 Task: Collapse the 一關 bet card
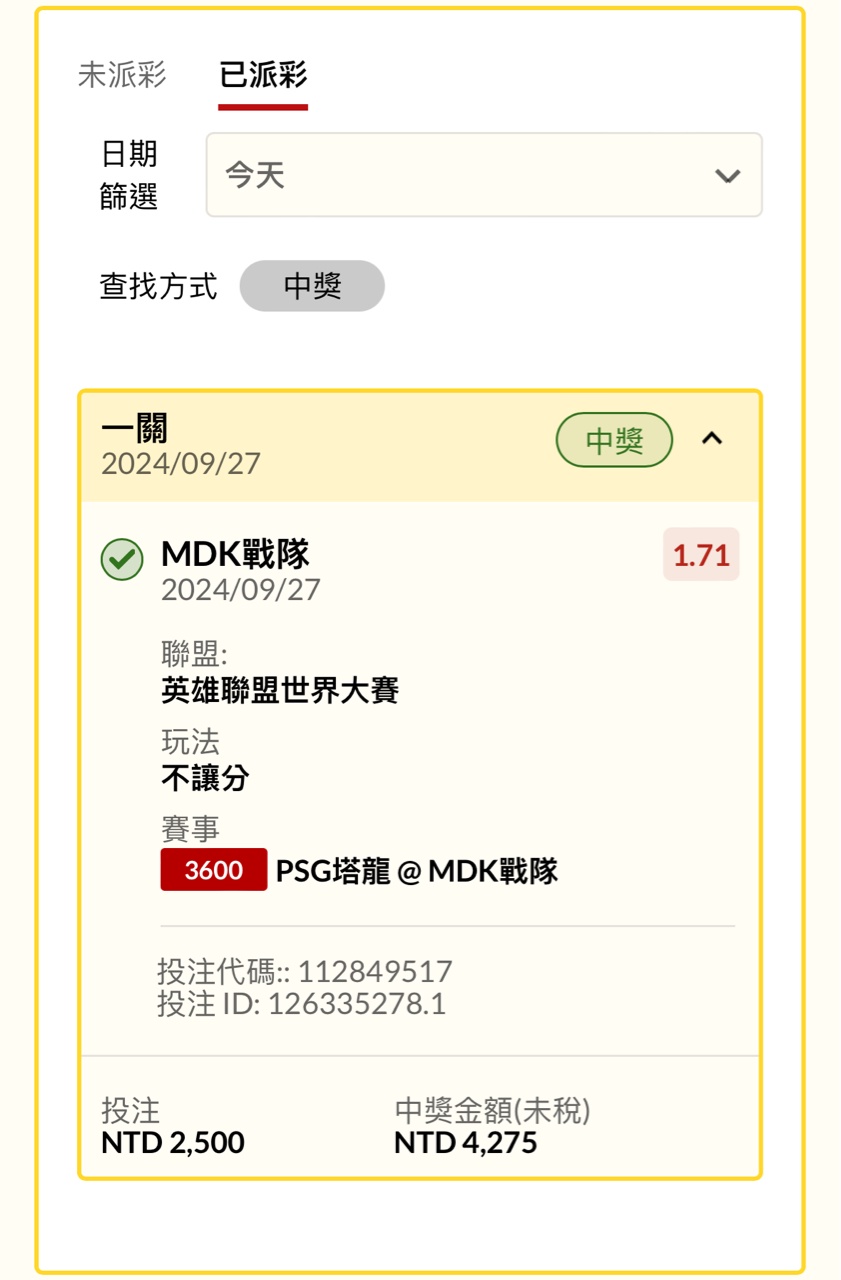[711, 438]
